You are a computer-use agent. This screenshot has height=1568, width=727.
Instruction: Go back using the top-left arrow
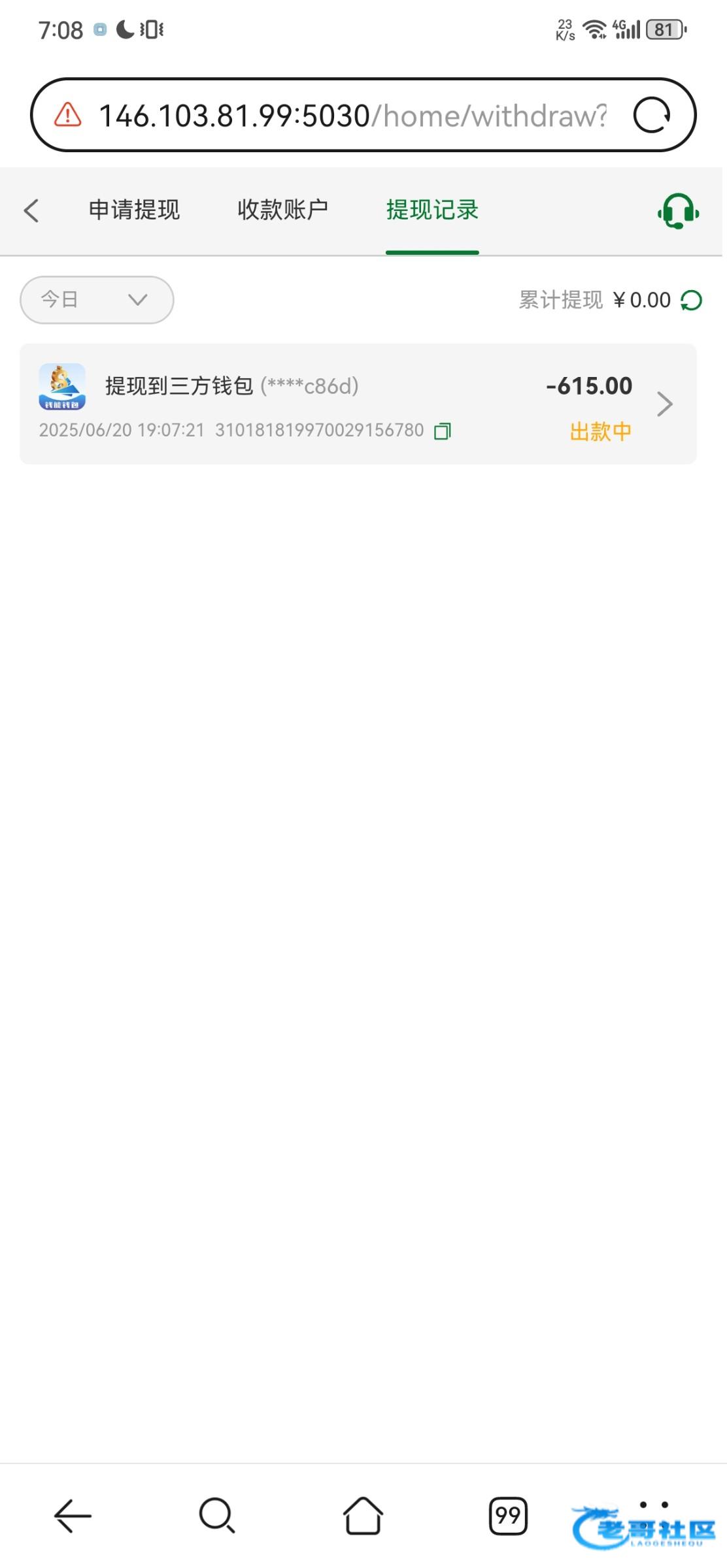[31, 210]
